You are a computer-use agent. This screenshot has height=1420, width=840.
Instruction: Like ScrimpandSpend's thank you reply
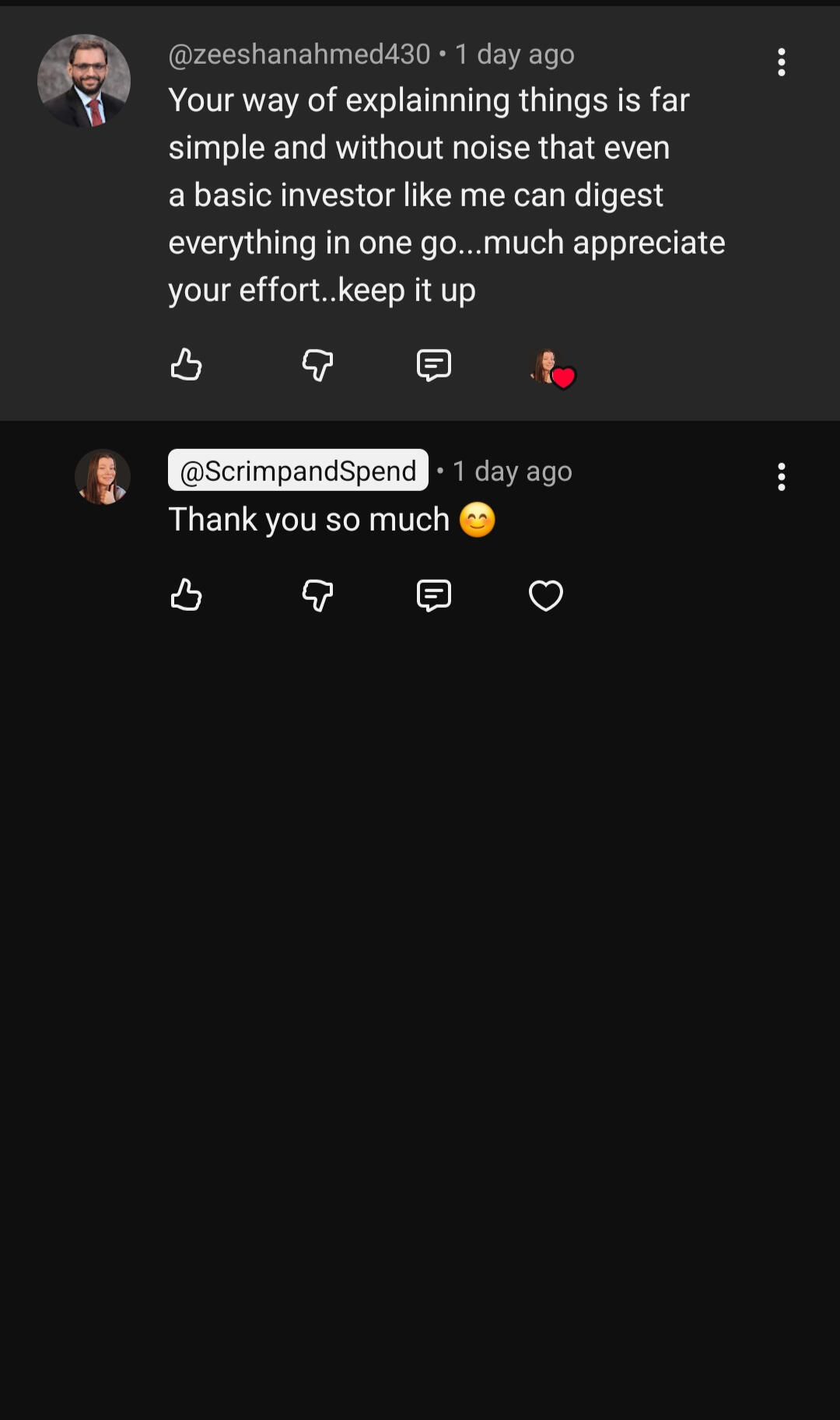[186, 595]
